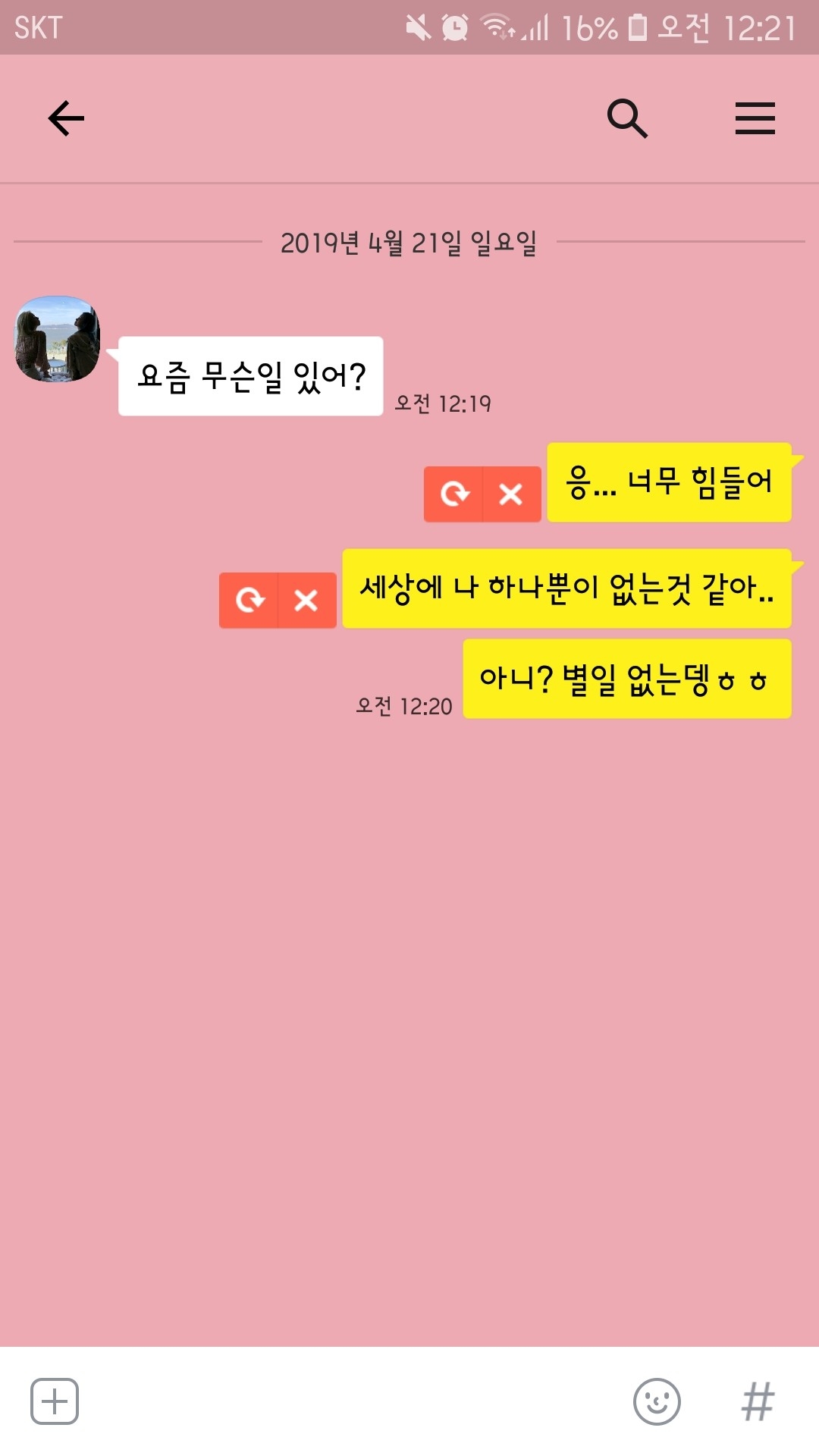This screenshot has width=819, height=1456.
Task: Search within this conversation
Action: [x=627, y=118]
